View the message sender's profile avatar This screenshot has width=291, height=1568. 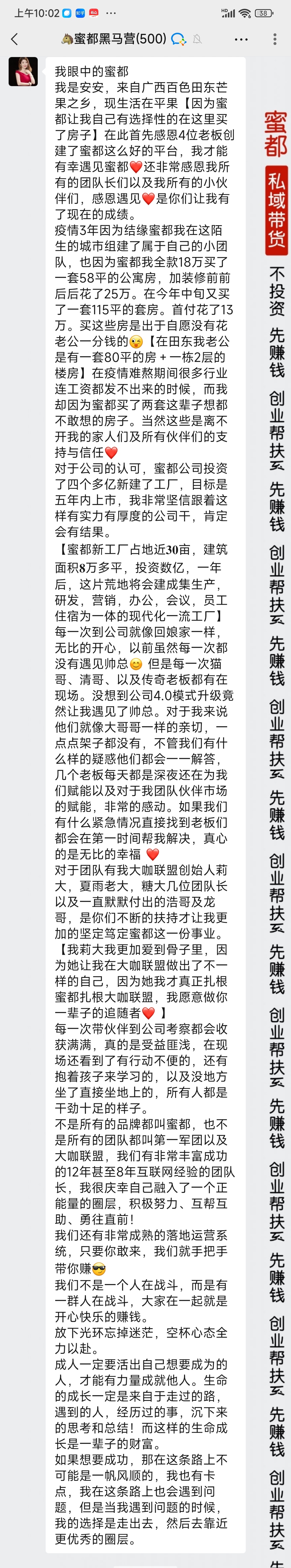(23, 72)
